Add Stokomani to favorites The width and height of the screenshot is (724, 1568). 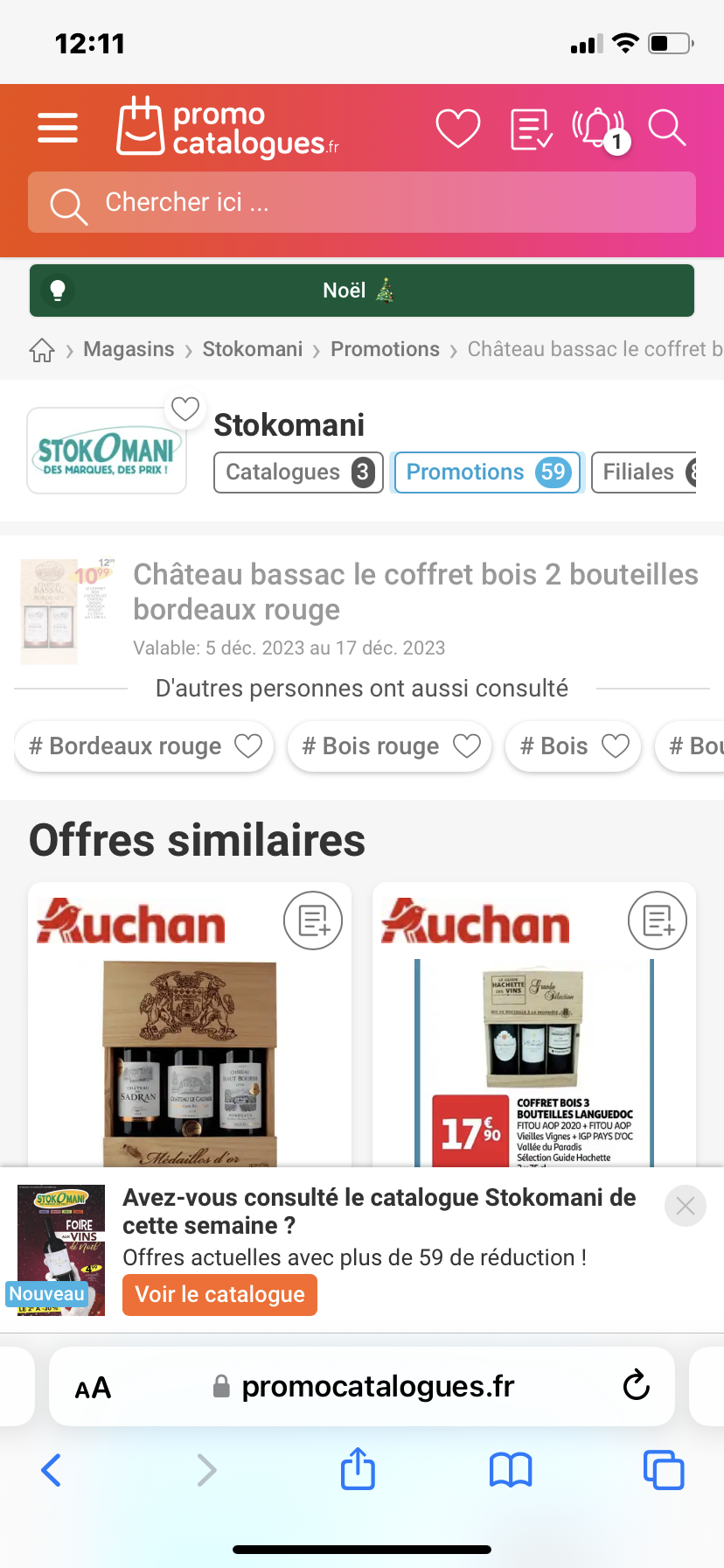pyautogui.click(x=185, y=409)
